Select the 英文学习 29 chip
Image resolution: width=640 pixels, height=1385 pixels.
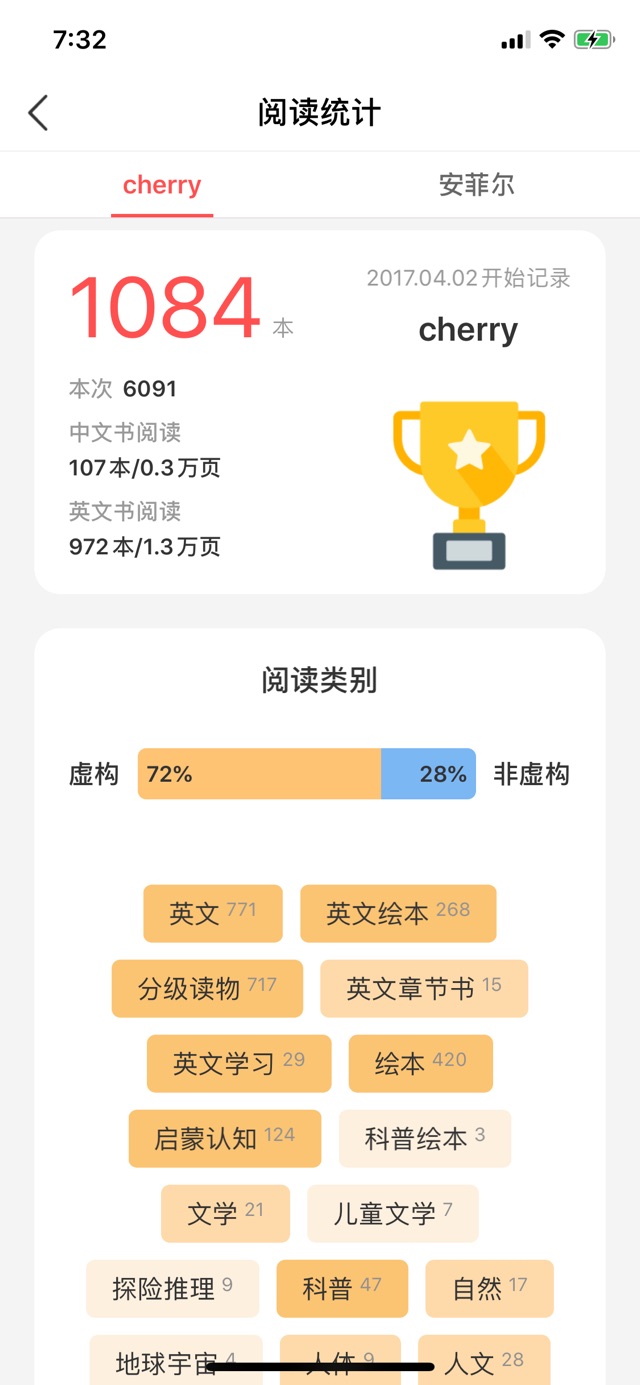tap(239, 1063)
